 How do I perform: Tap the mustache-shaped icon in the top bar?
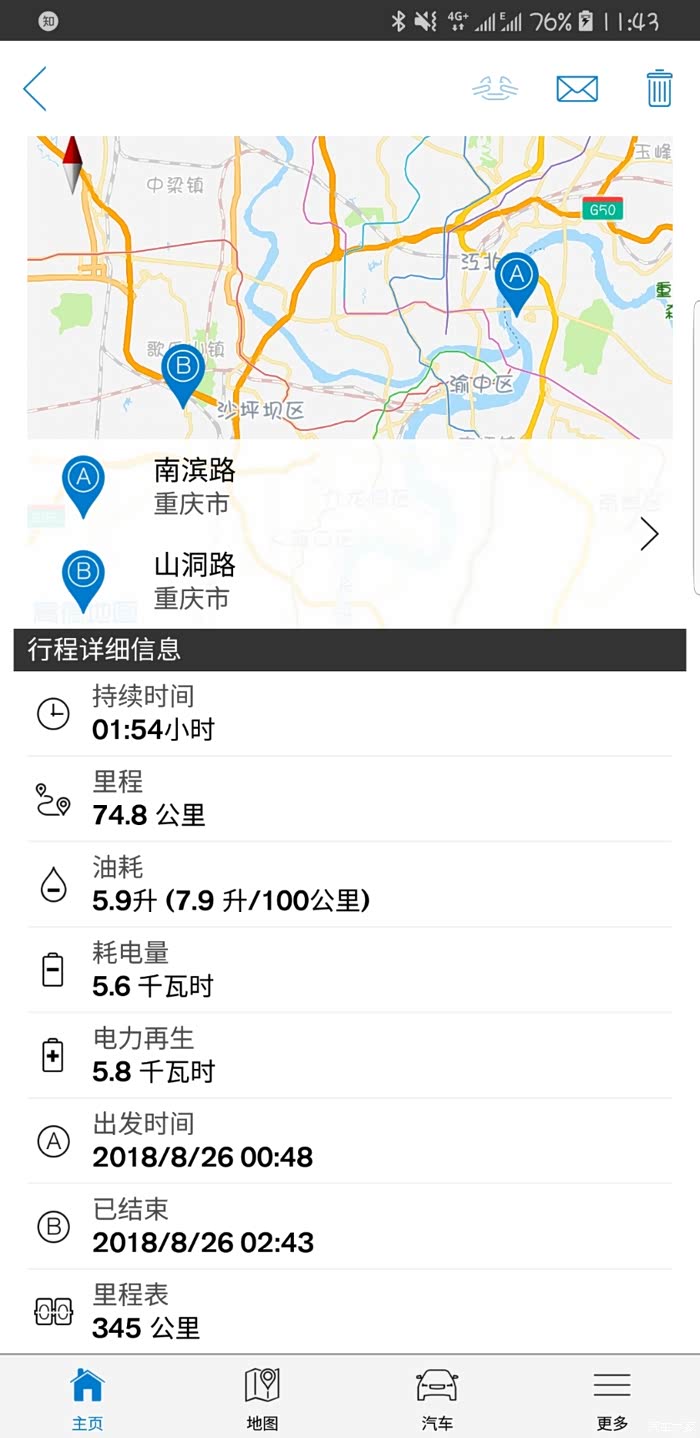click(495, 89)
